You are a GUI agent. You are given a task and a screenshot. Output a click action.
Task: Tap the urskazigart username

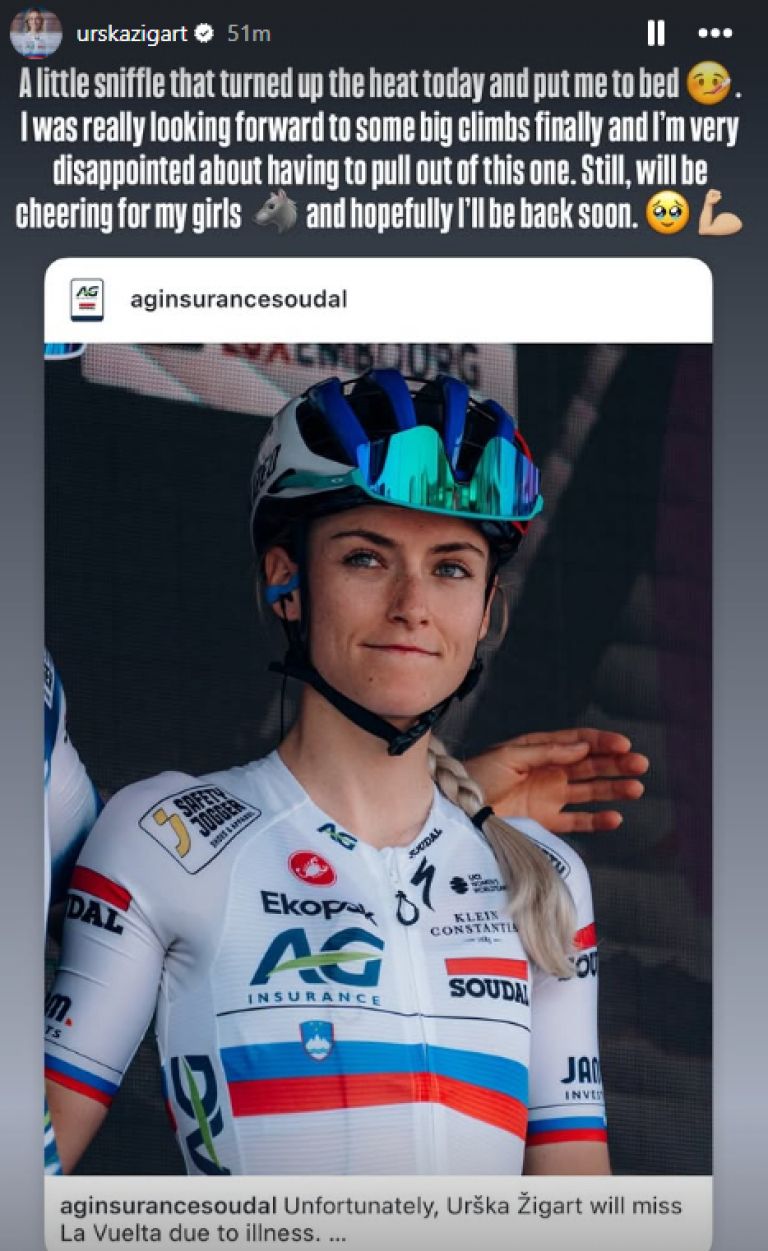132,33
